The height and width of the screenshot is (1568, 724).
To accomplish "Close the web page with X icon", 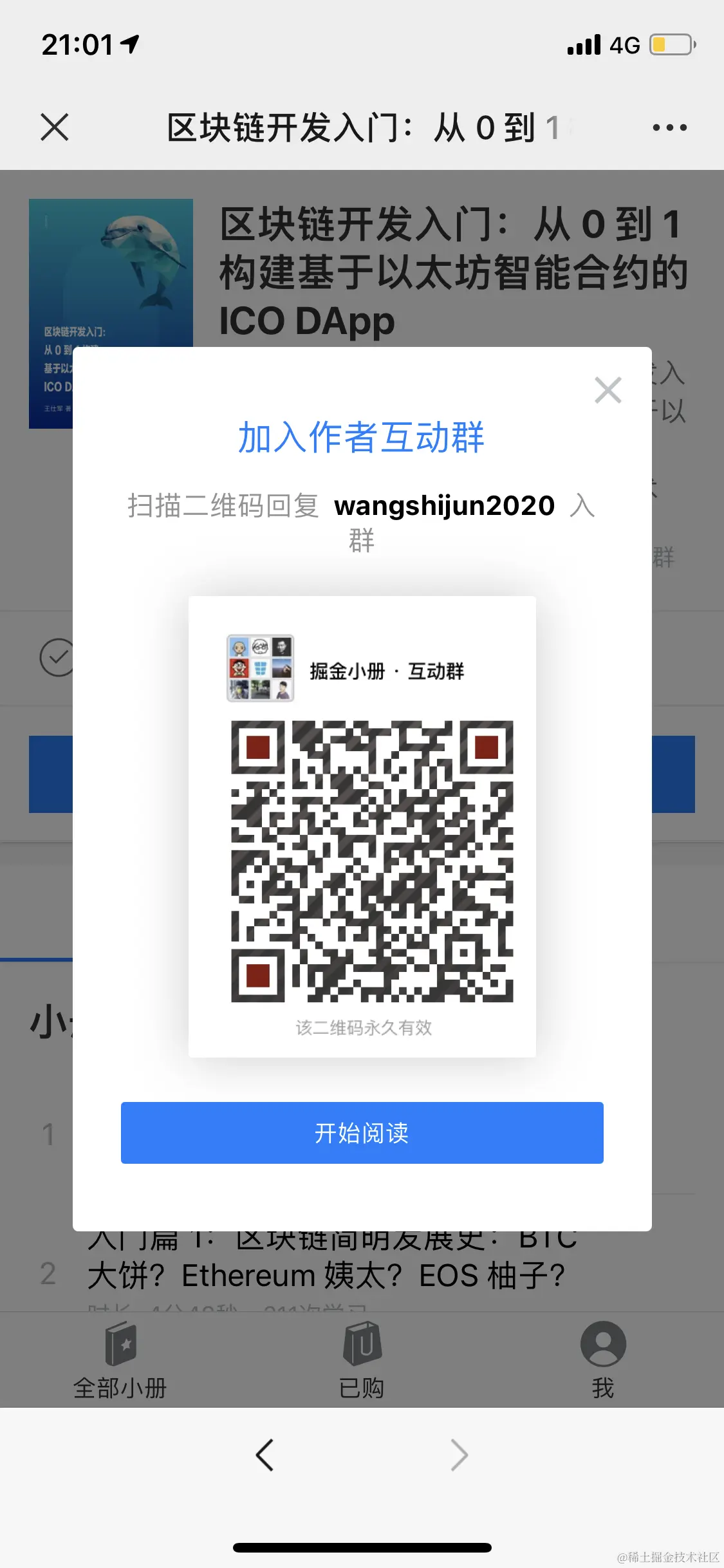I will [55, 127].
